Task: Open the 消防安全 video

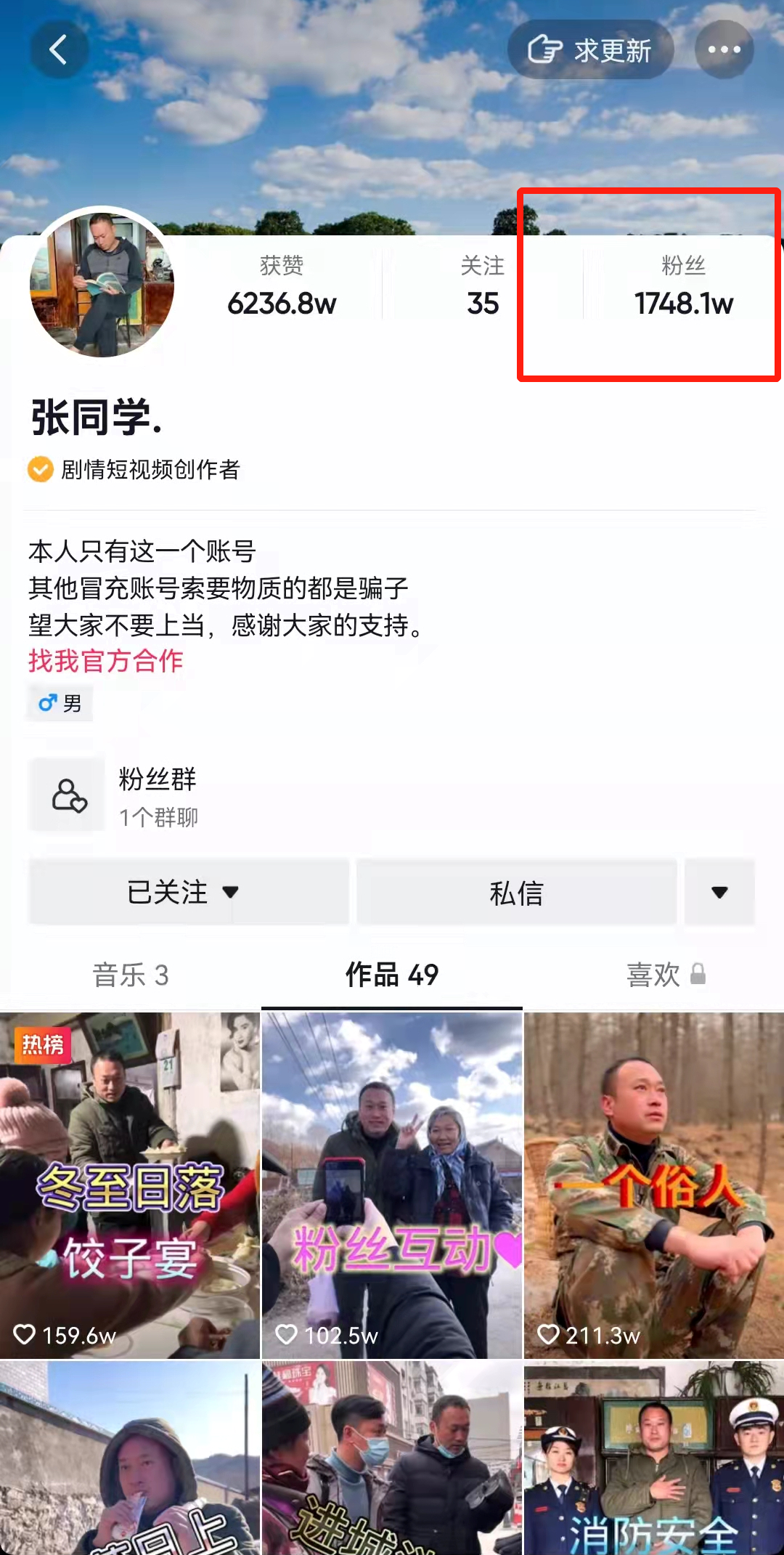Action: [654, 1458]
